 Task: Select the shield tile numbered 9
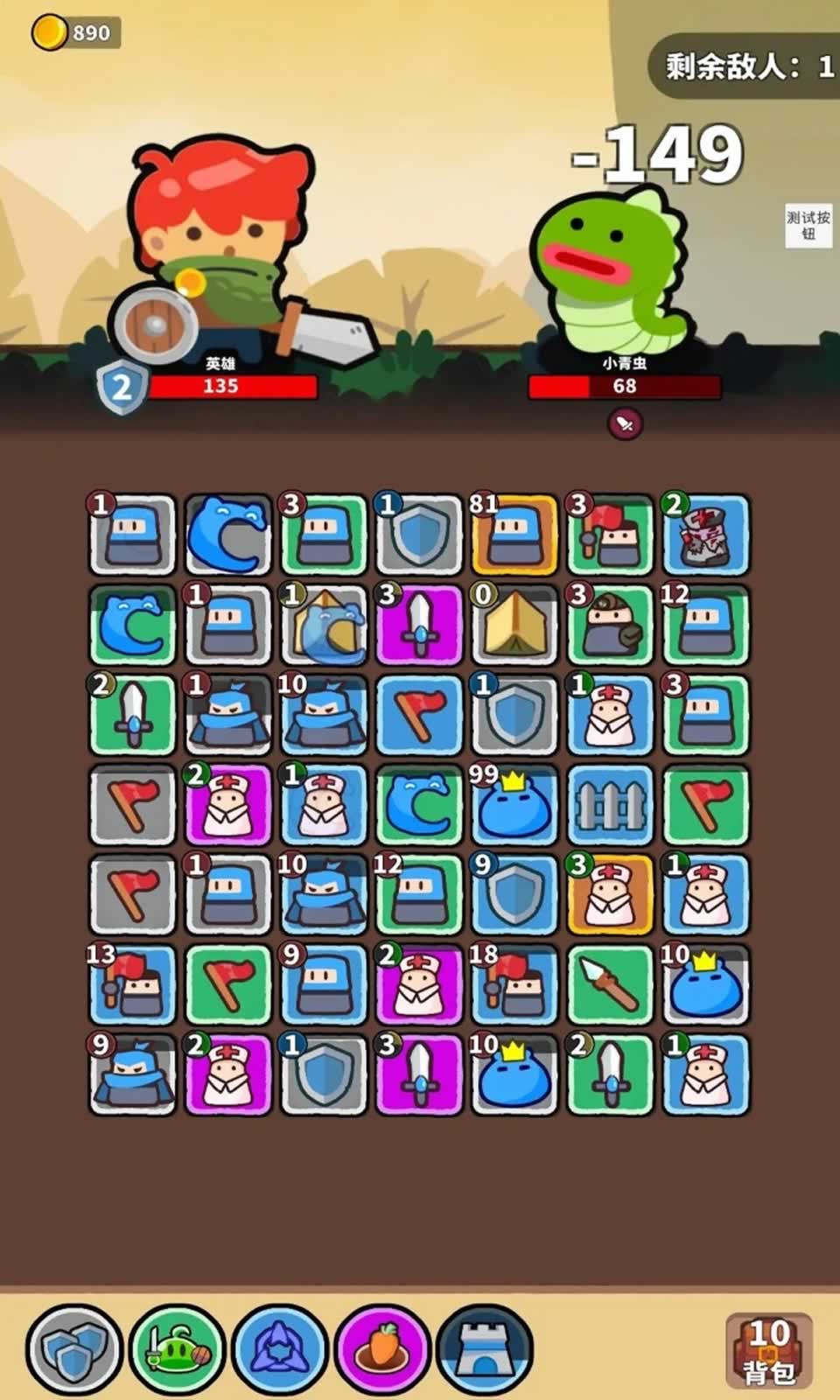(514, 895)
